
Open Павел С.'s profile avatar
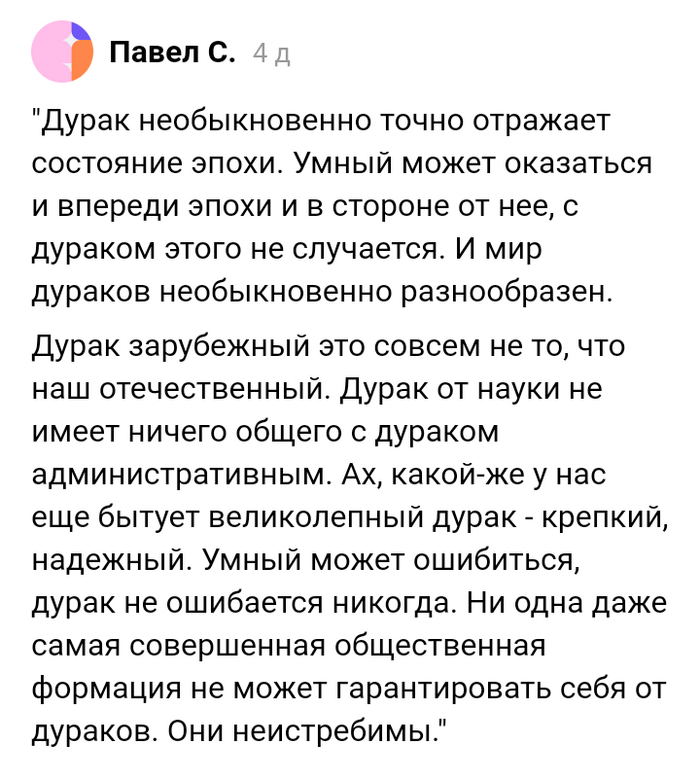tap(61, 52)
